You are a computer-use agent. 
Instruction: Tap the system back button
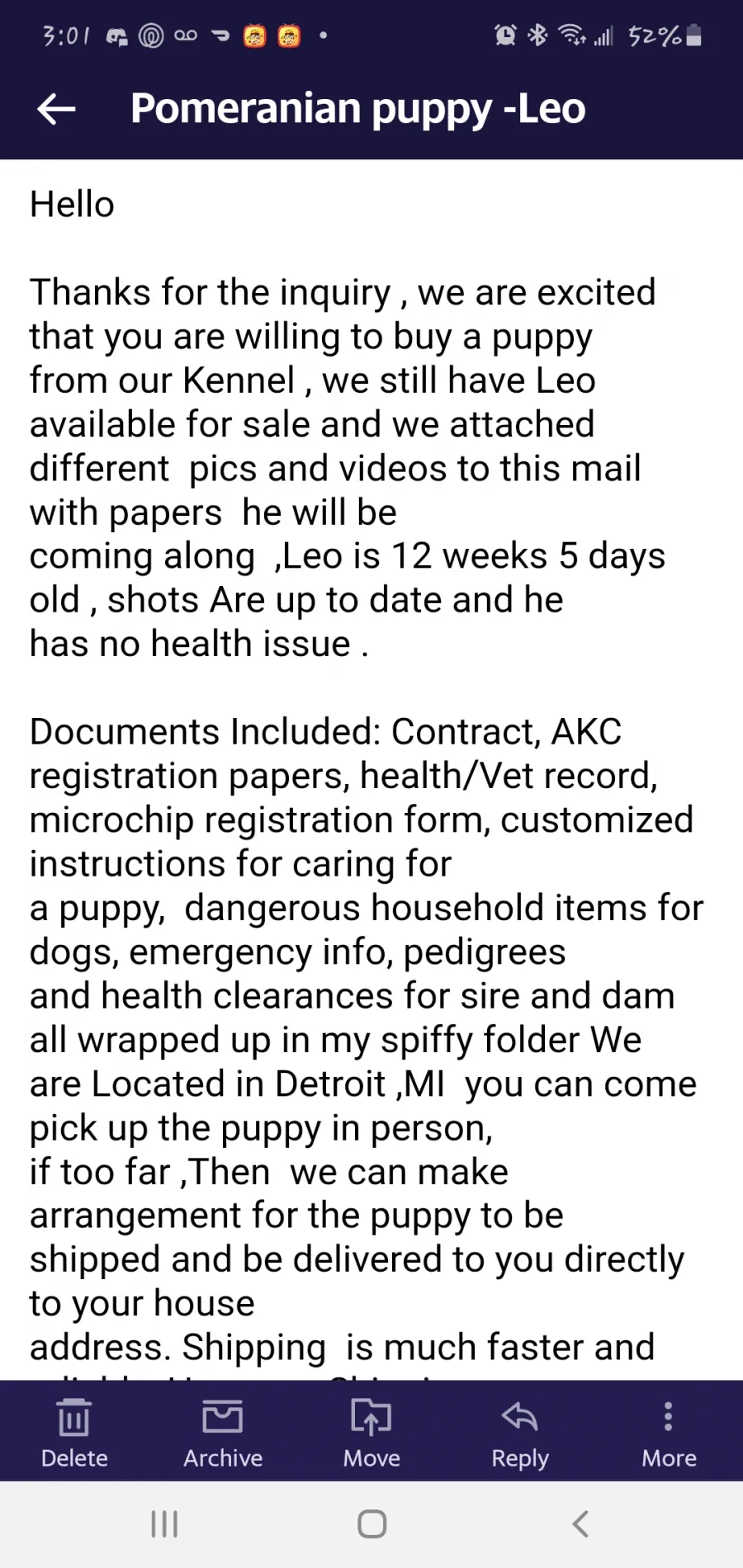tap(580, 1524)
